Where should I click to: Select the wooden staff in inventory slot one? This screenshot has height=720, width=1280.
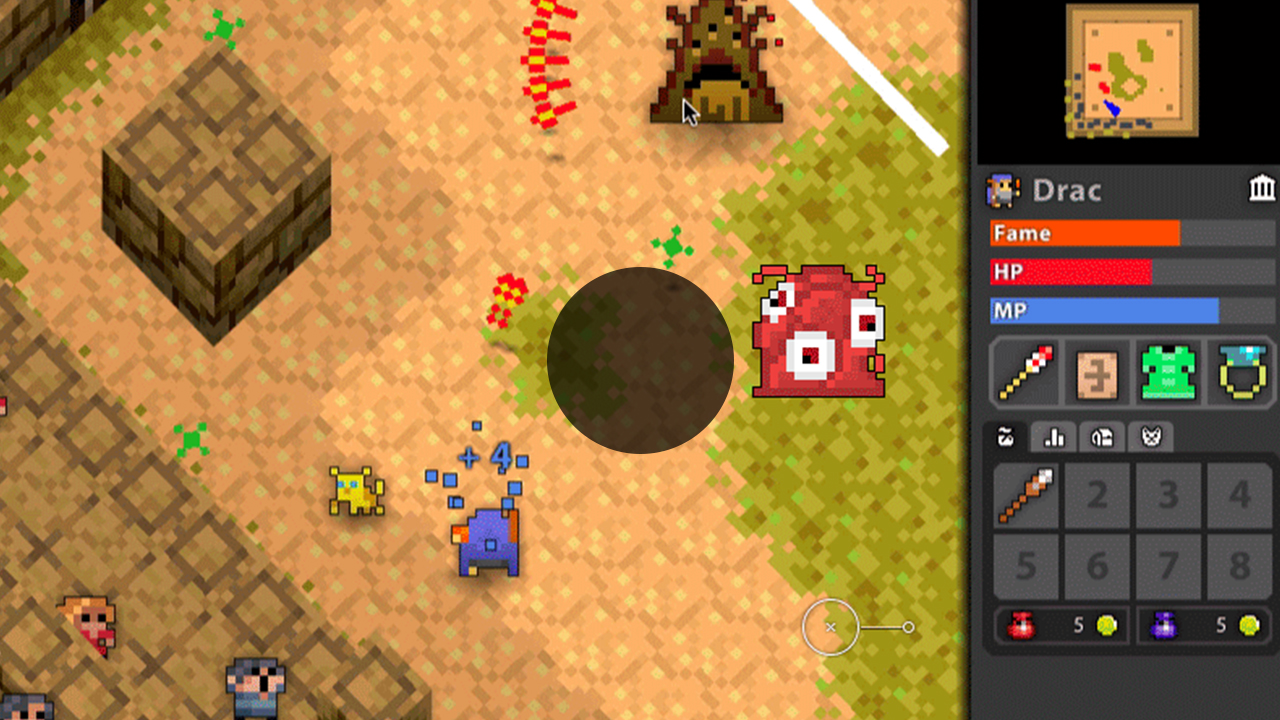1026,495
